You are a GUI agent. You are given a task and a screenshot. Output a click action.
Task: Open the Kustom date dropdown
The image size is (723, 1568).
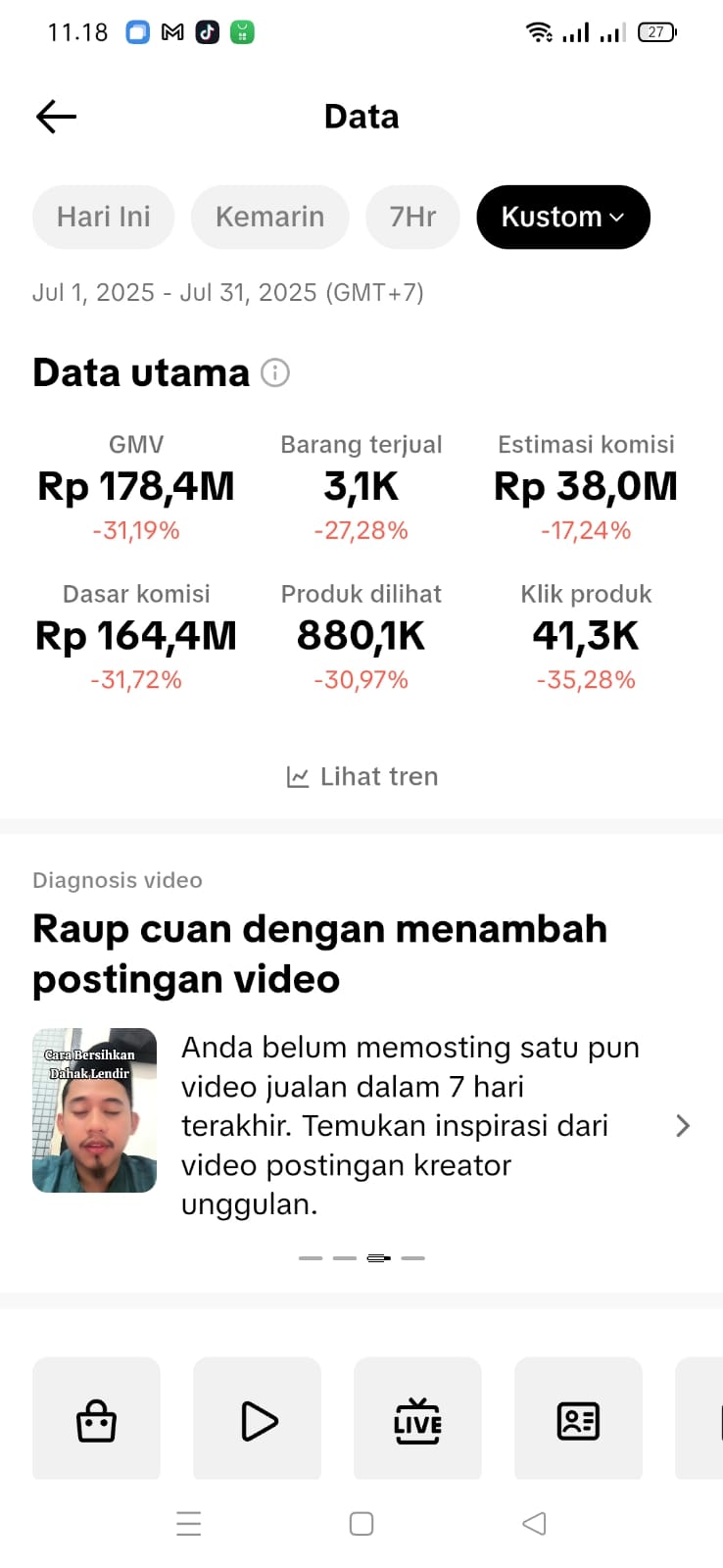tap(562, 217)
